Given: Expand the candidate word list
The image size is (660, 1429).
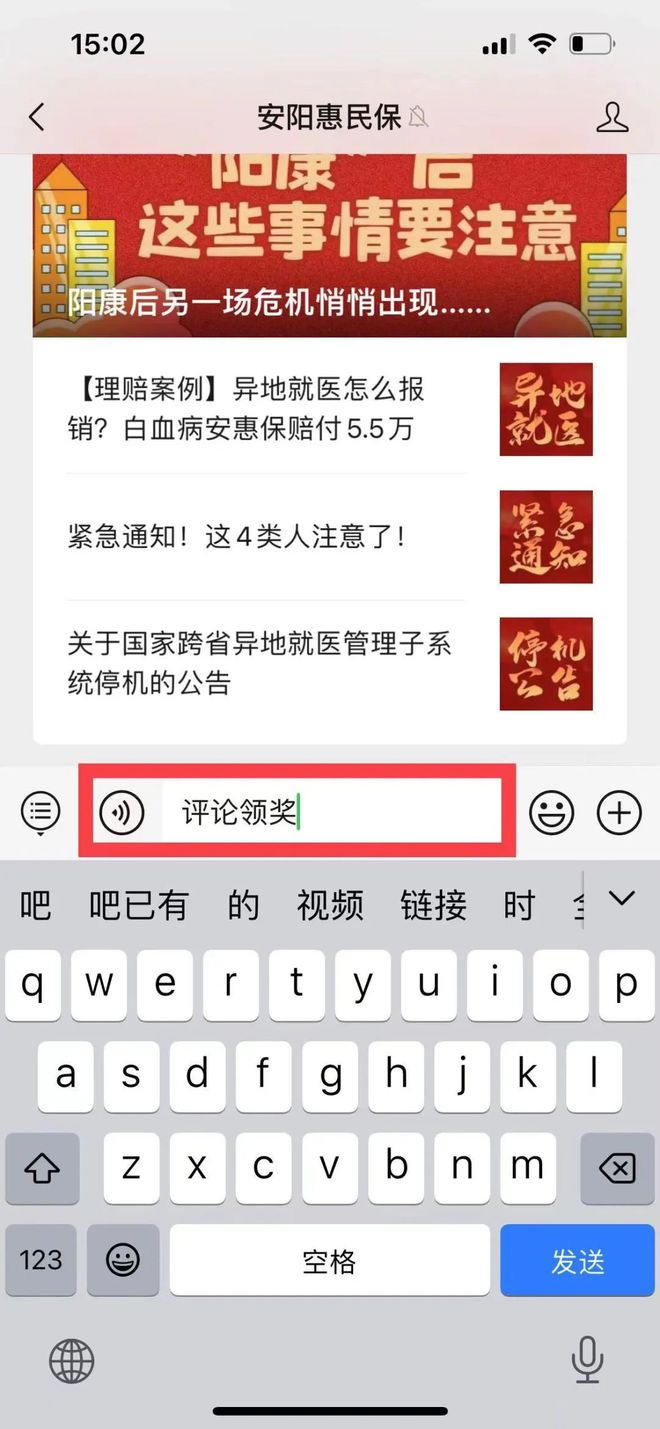Looking at the screenshot, I should 622,900.
